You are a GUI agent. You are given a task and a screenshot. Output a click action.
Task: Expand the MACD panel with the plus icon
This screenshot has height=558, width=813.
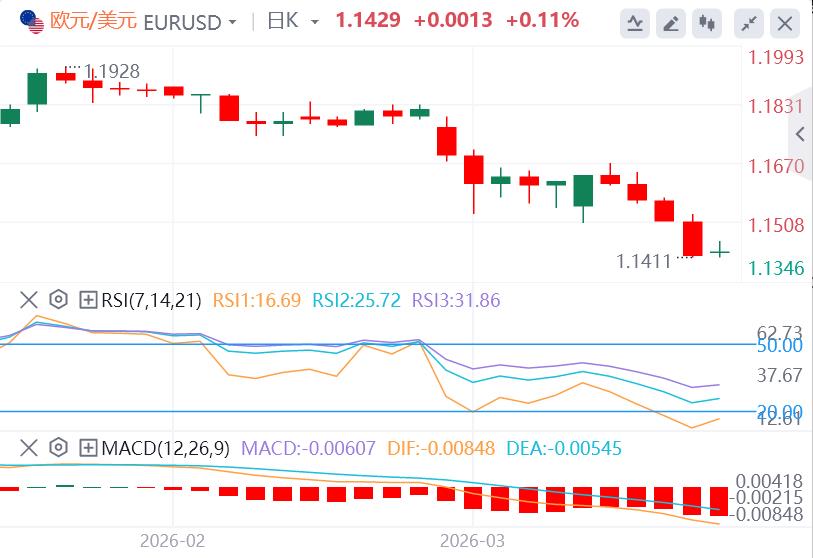pyautogui.click(x=88, y=448)
